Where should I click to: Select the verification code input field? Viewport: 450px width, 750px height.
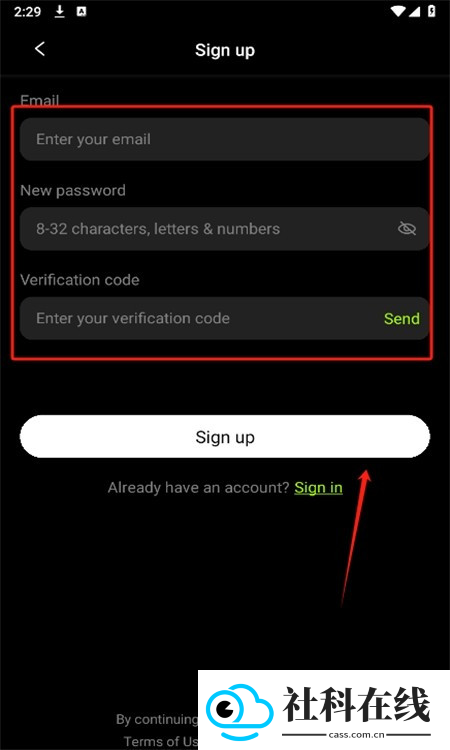click(201, 319)
